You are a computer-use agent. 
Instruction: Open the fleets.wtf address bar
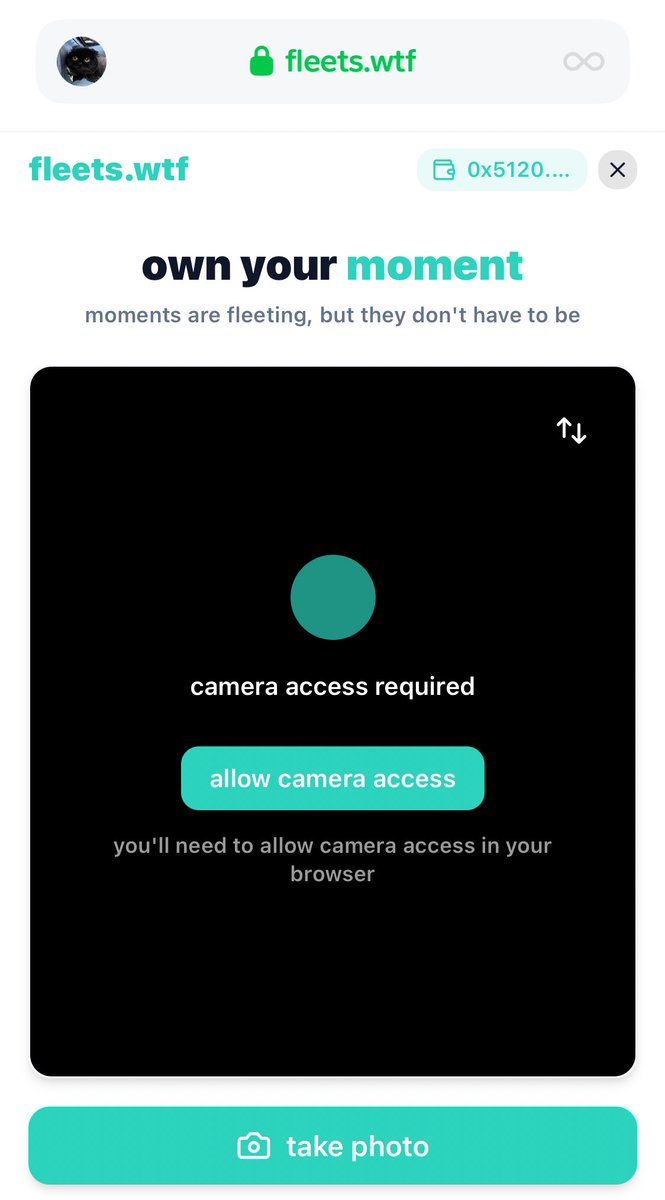pos(333,62)
